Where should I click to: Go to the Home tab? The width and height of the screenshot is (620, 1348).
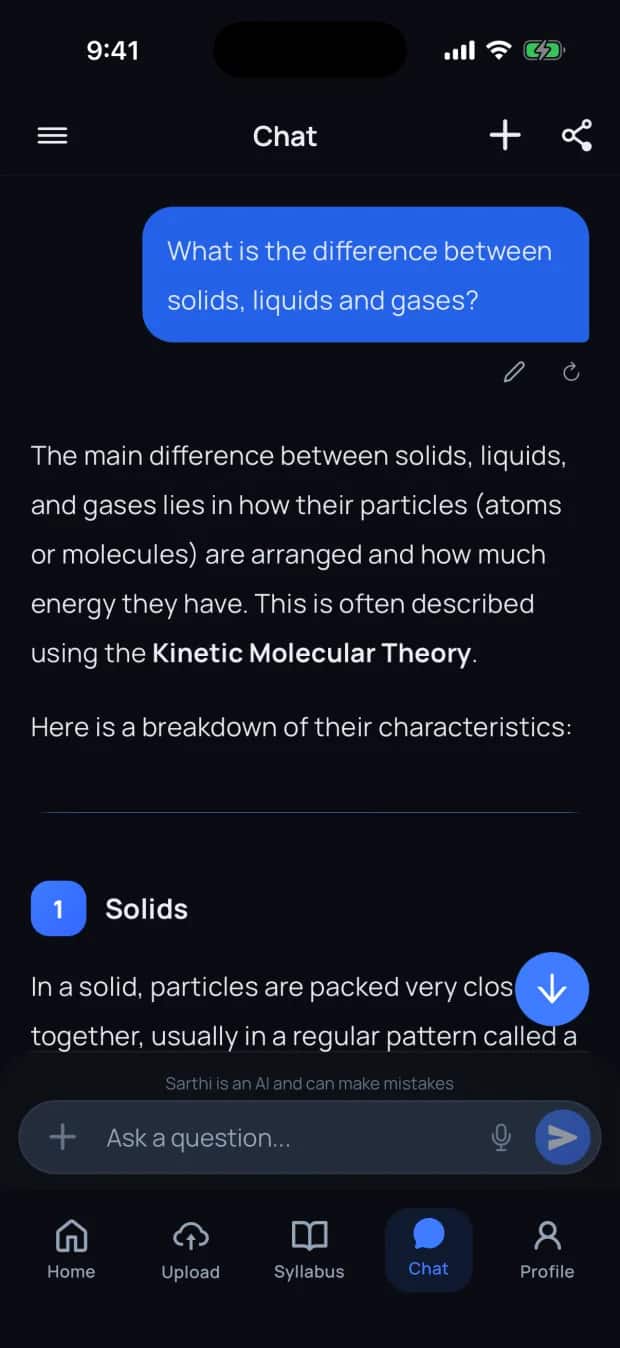(71, 1250)
